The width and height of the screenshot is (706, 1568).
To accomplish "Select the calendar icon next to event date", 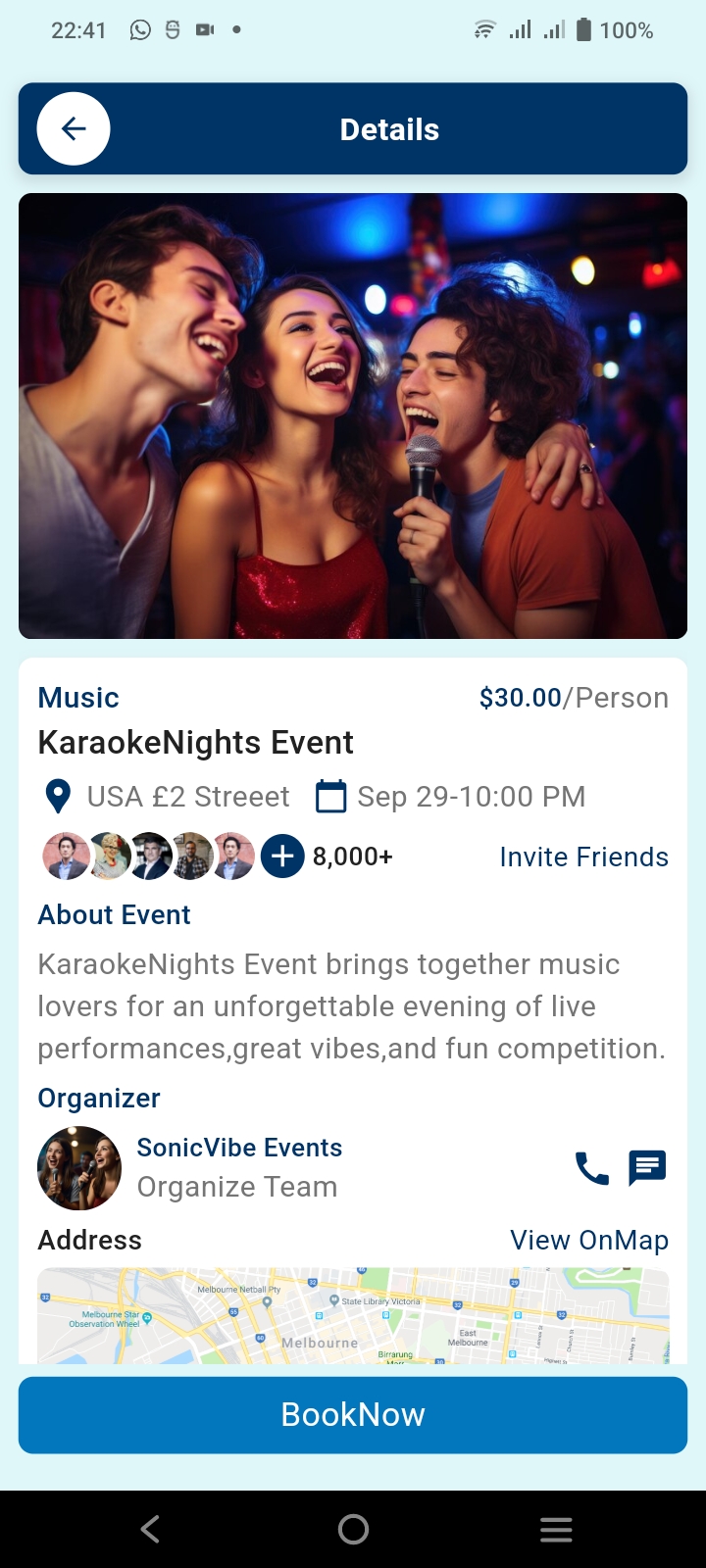I will [x=331, y=796].
